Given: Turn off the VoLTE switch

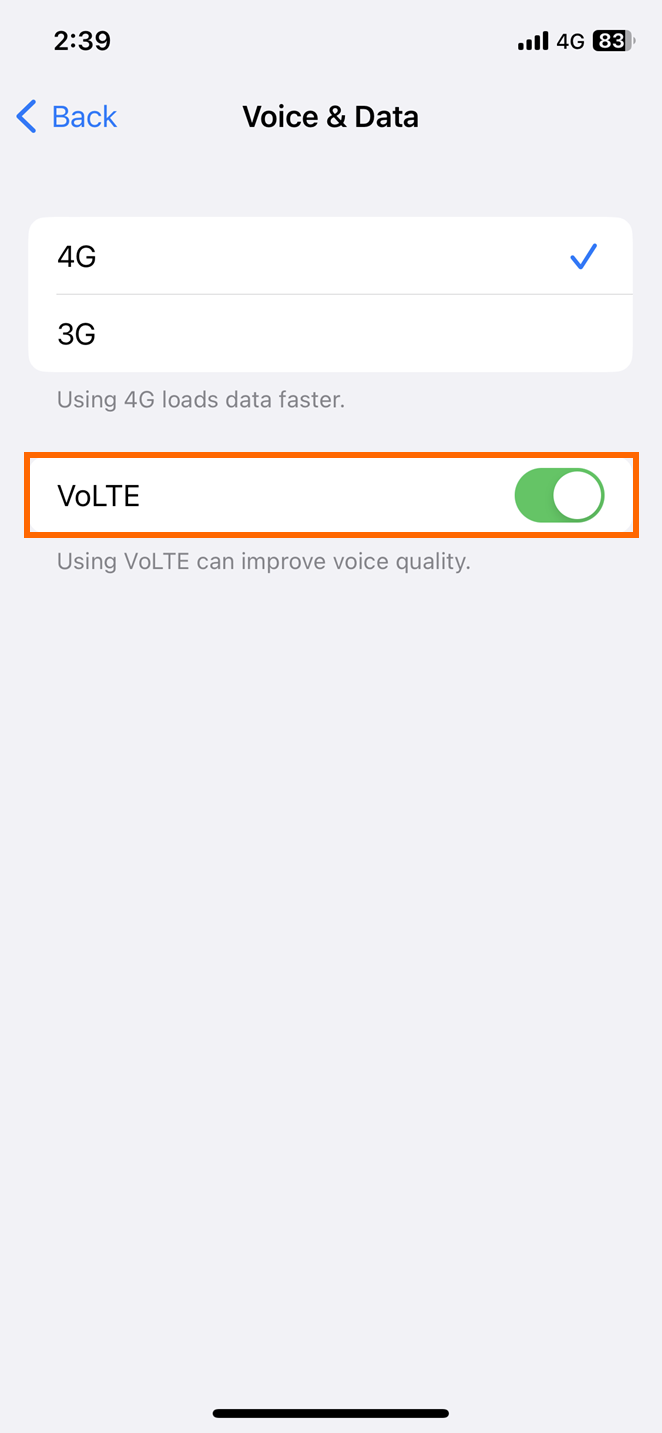Looking at the screenshot, I should (x=559, y=495).
